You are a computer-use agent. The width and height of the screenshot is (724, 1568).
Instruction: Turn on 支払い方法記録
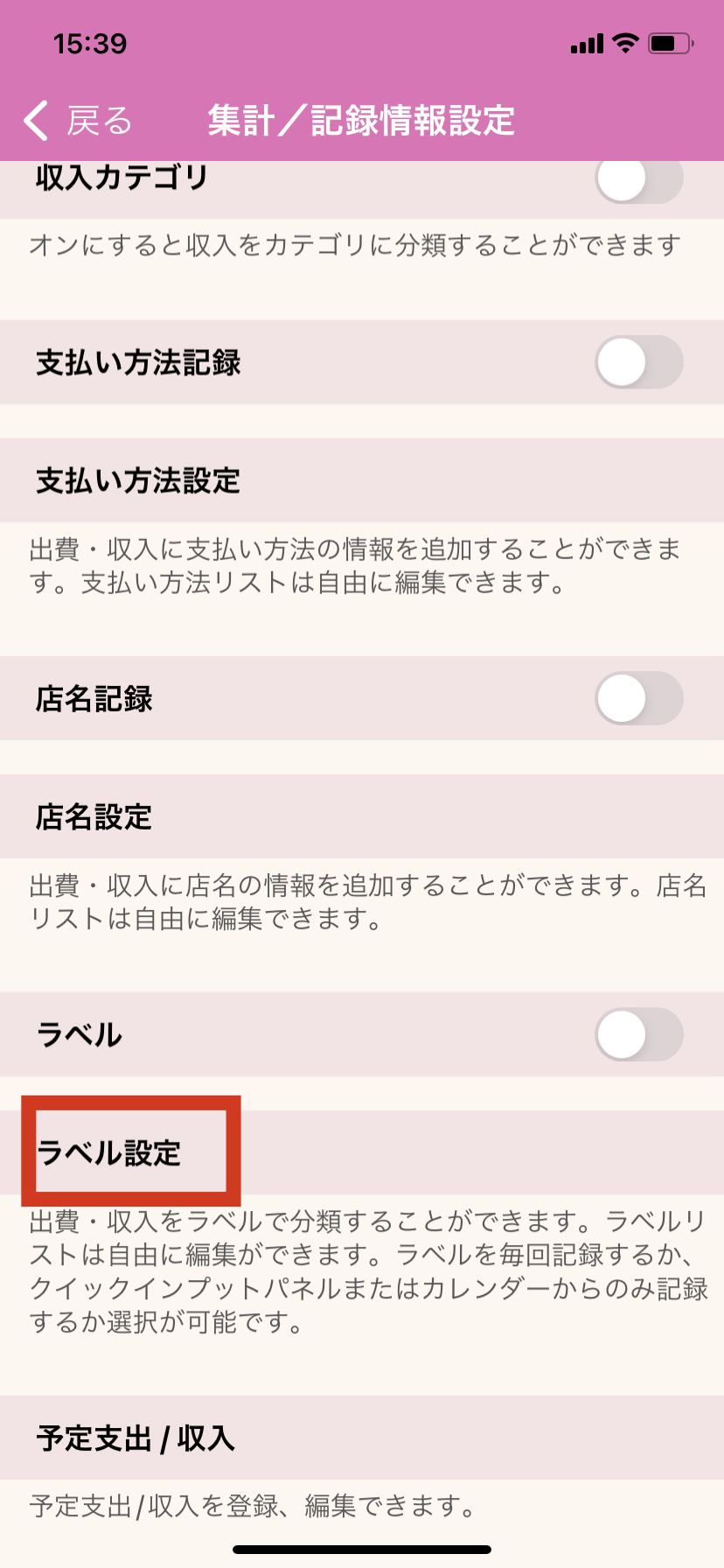(638, 362)
